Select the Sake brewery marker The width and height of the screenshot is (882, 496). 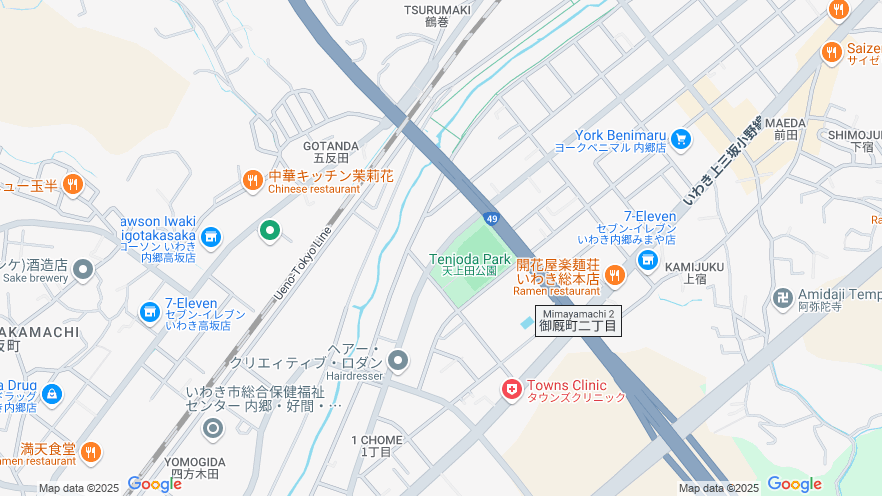[83, 269]
